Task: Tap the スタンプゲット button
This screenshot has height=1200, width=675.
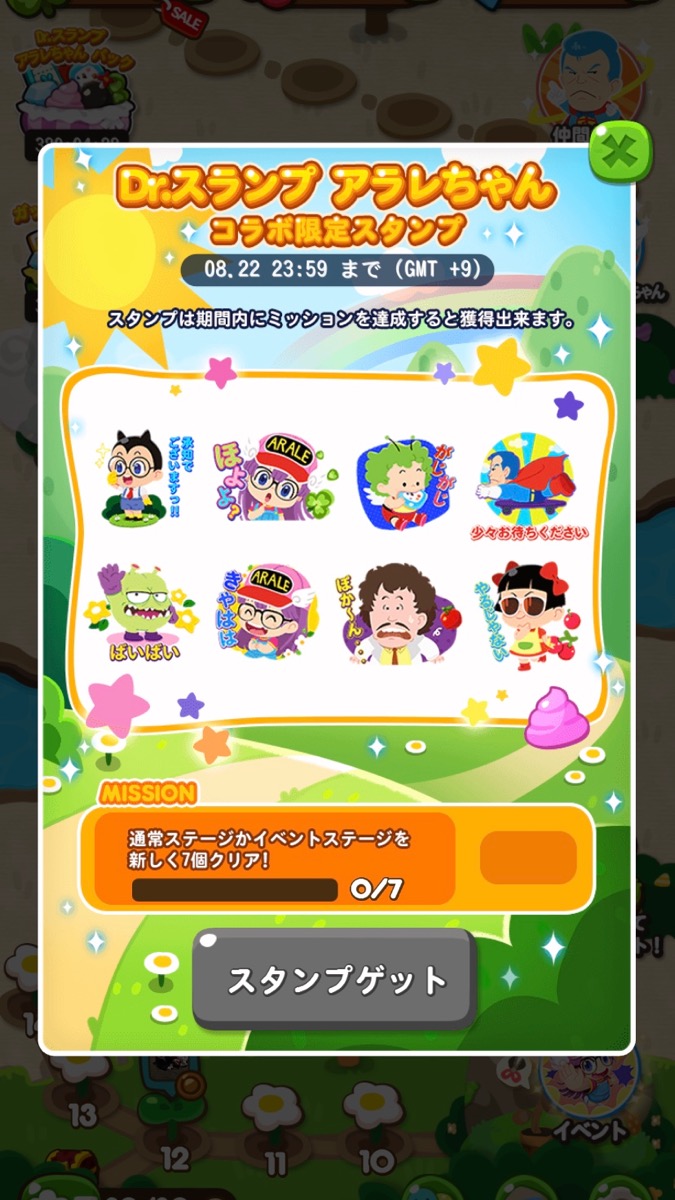Action: pos(335,979)
